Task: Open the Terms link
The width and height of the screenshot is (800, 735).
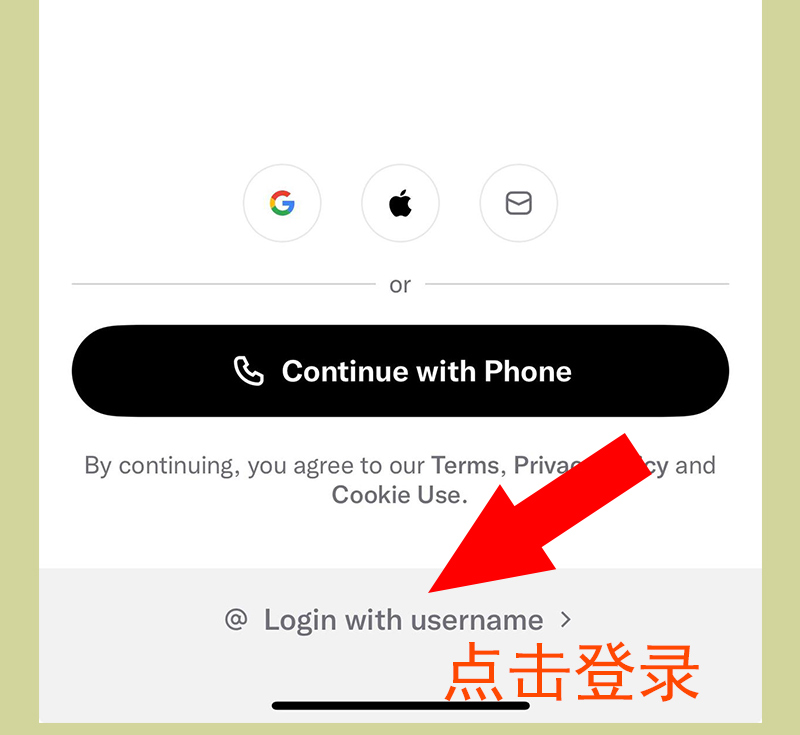Action: point(464,465)
